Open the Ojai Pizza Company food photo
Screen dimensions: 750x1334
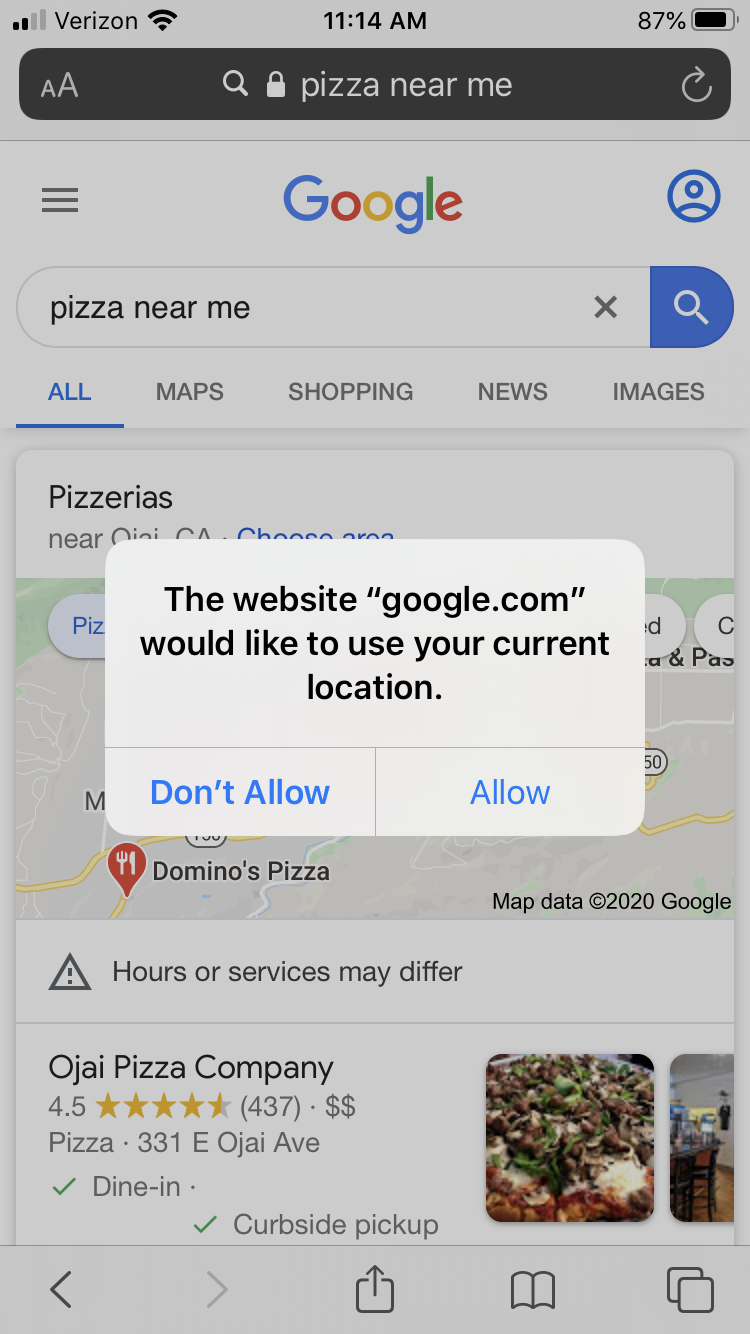pos(569,1137)
